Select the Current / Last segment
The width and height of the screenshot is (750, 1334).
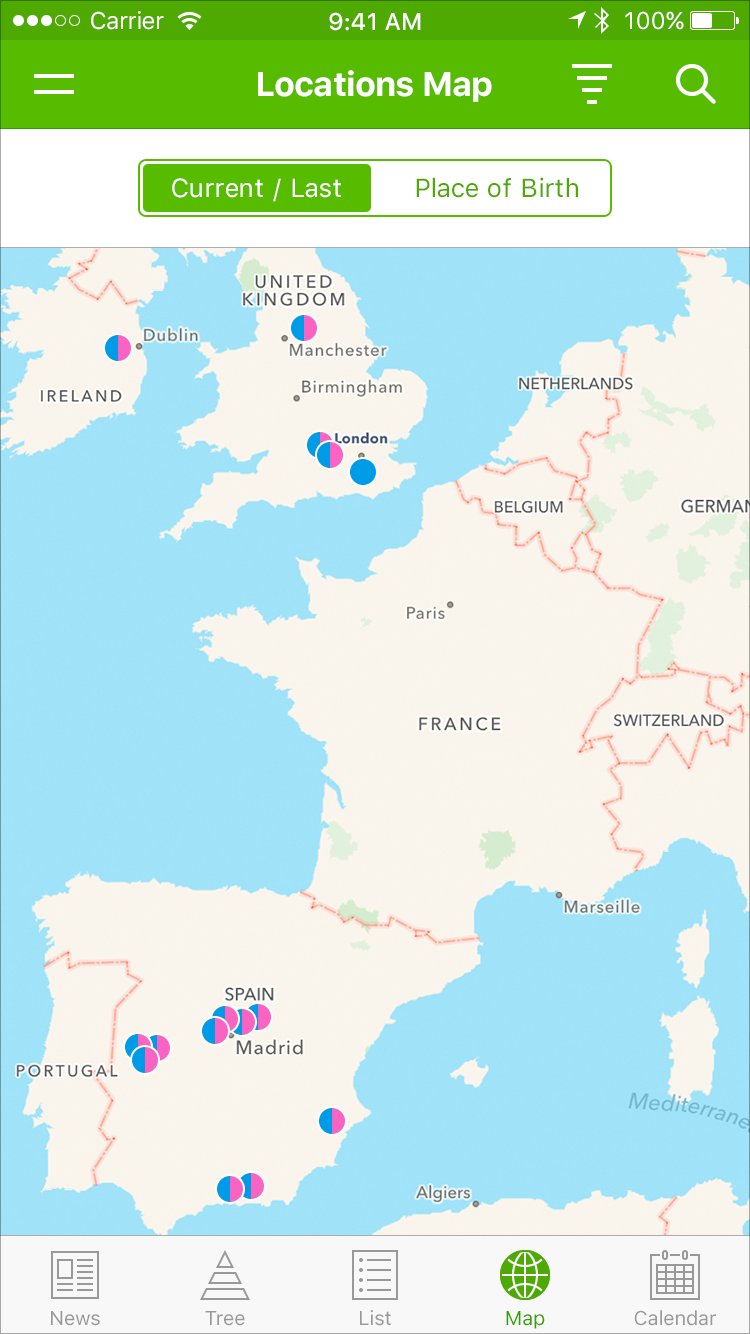click(x=257, y=188)
